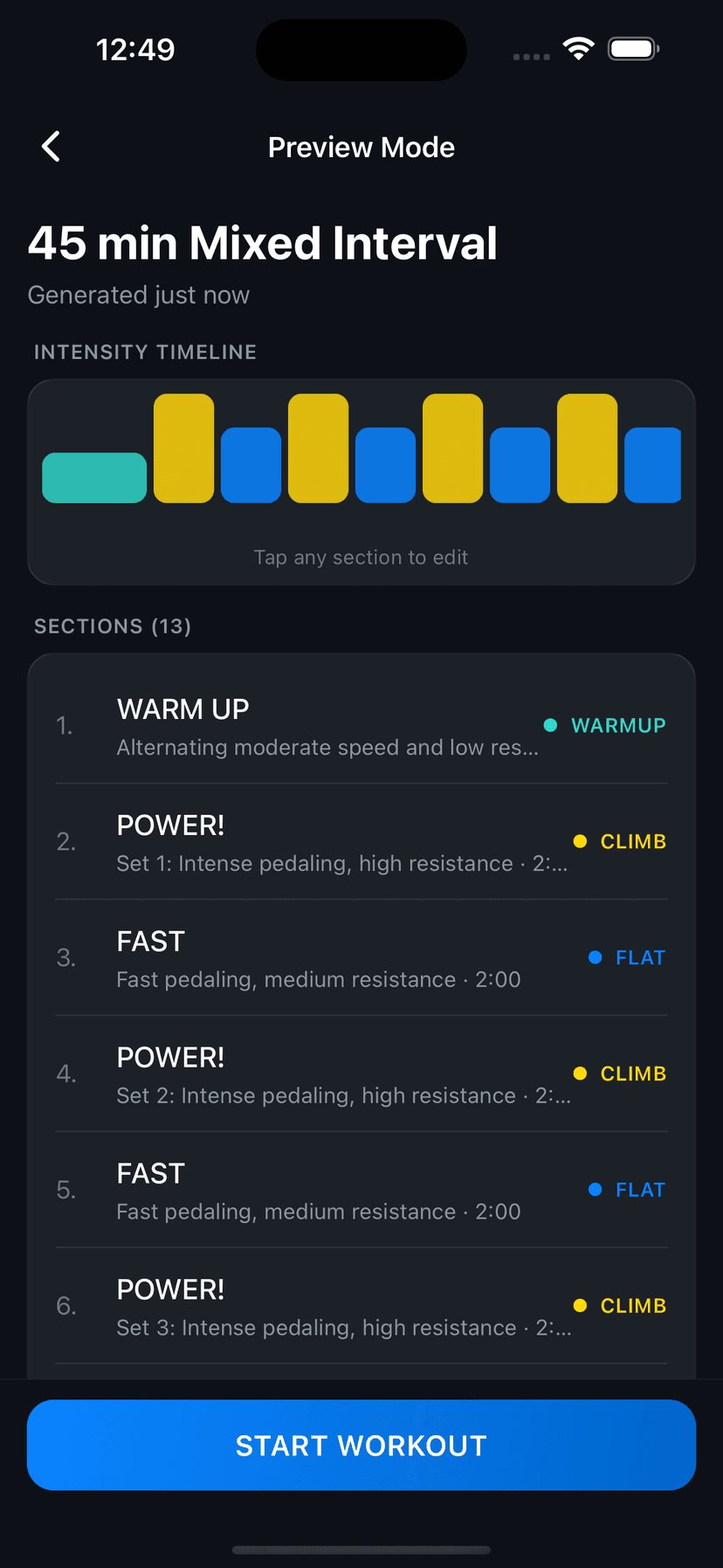Tap the Preview Mode title
The width and height of the screenshot is (723, 1568).
(x=361, y=146)
